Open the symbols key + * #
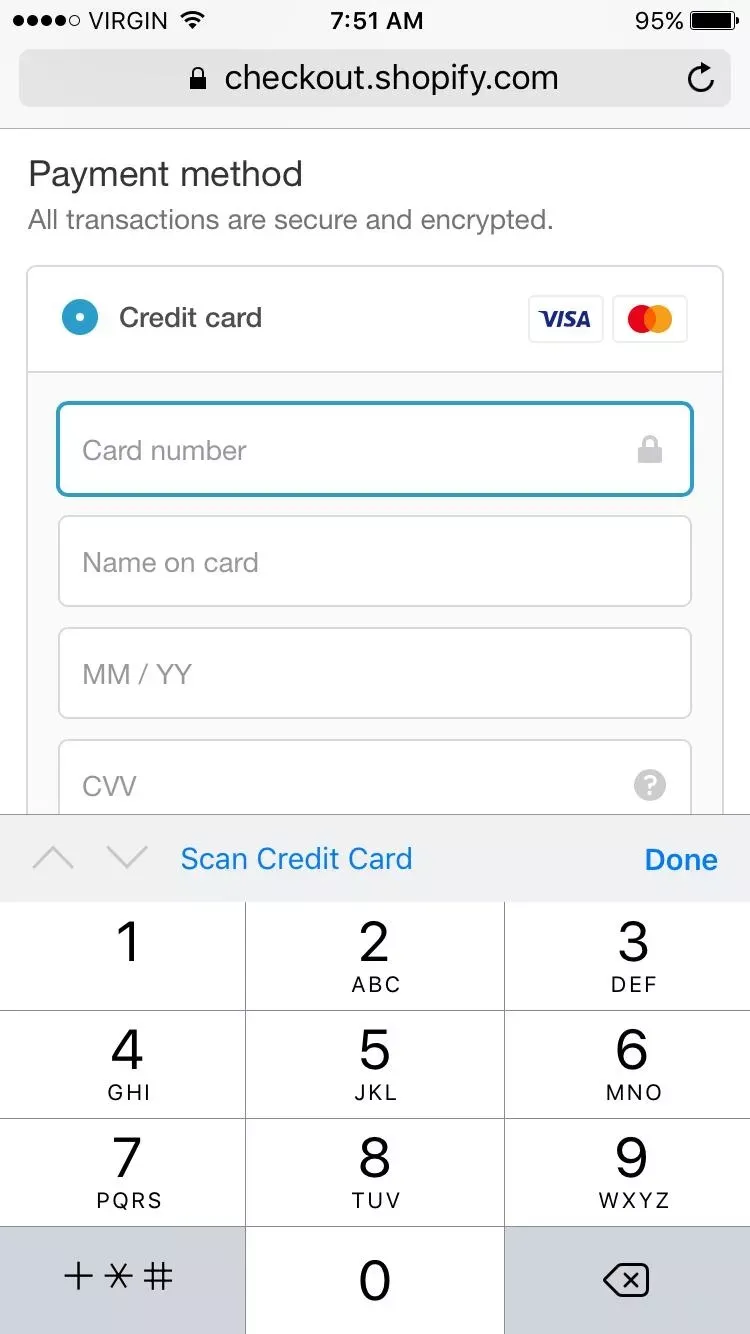 (120, 1278)
